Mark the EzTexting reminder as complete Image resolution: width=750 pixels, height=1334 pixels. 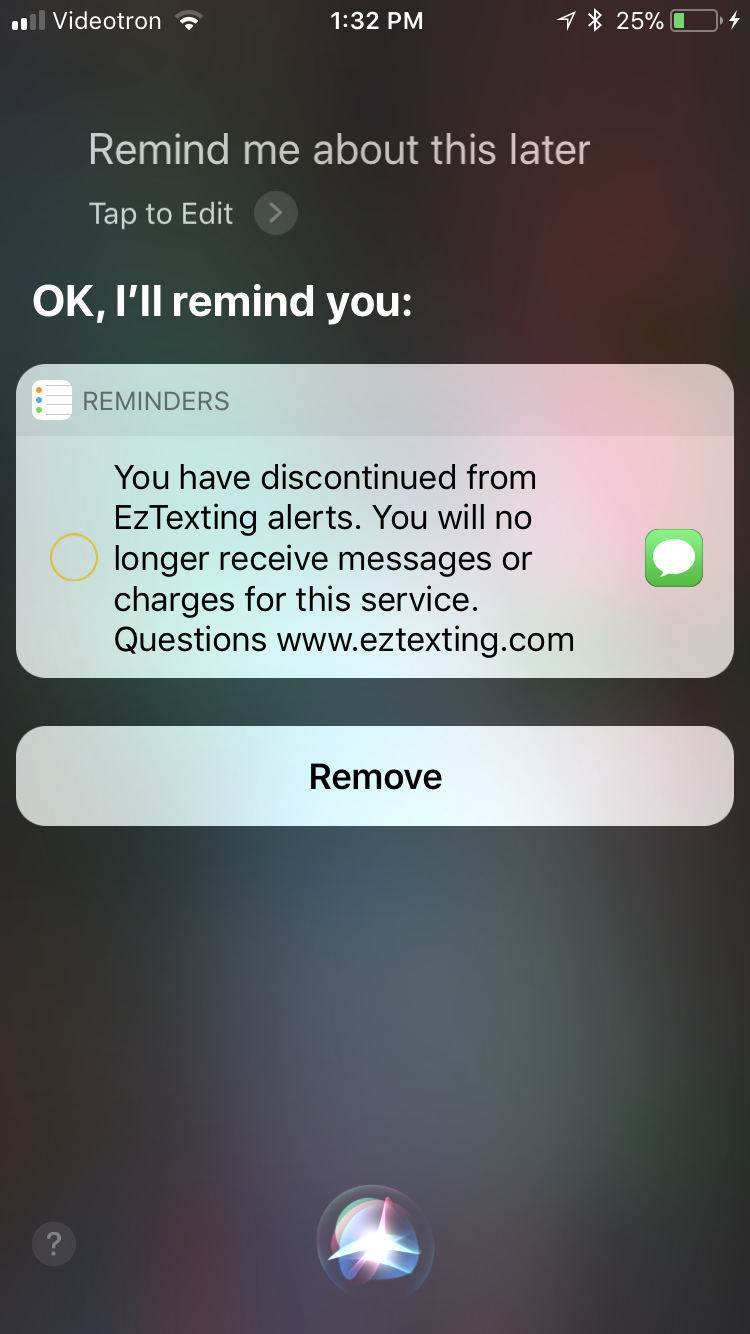[74, 558]
